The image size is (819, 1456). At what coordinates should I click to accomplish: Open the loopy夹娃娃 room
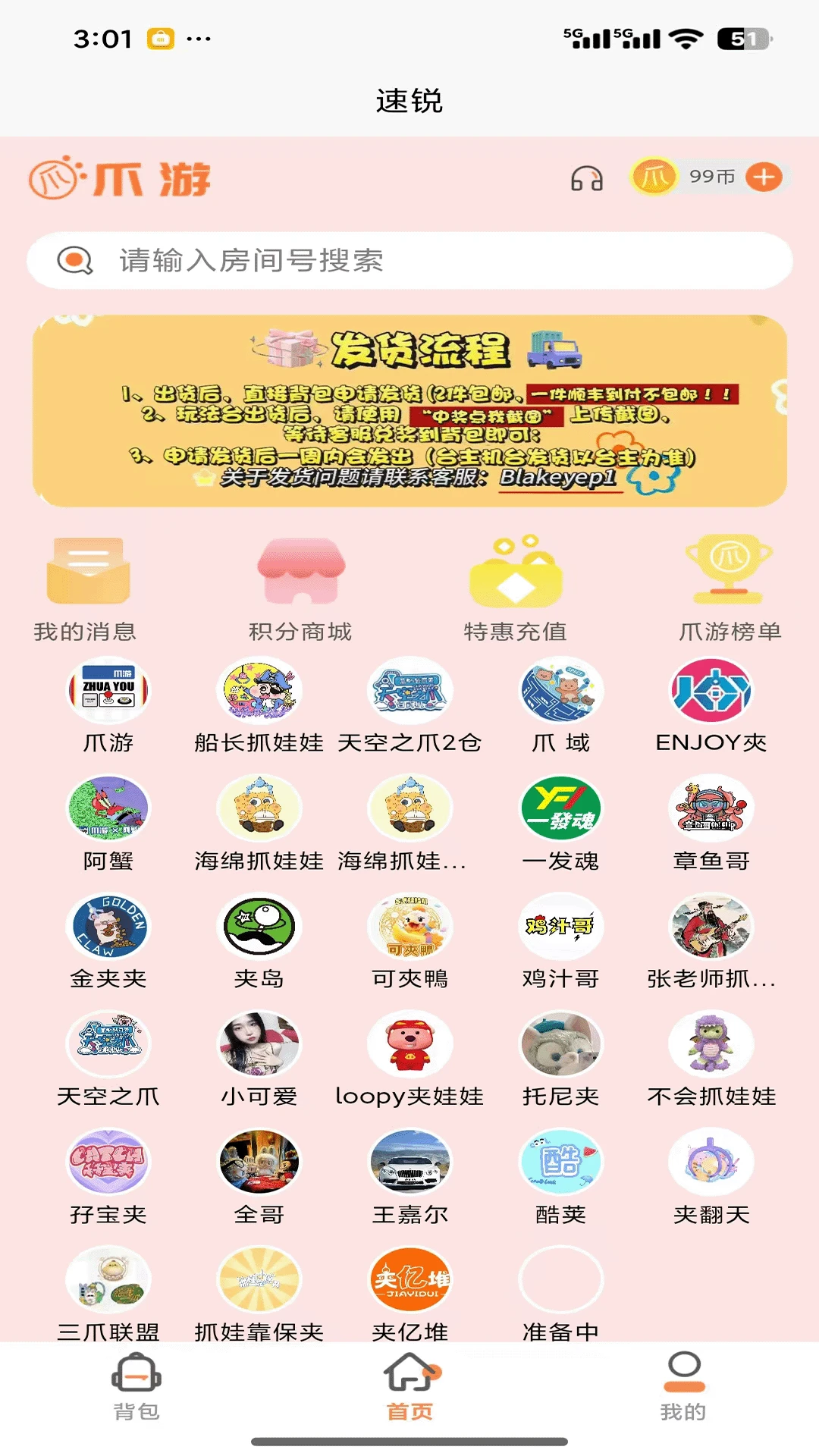click(x=410, y=1058)
